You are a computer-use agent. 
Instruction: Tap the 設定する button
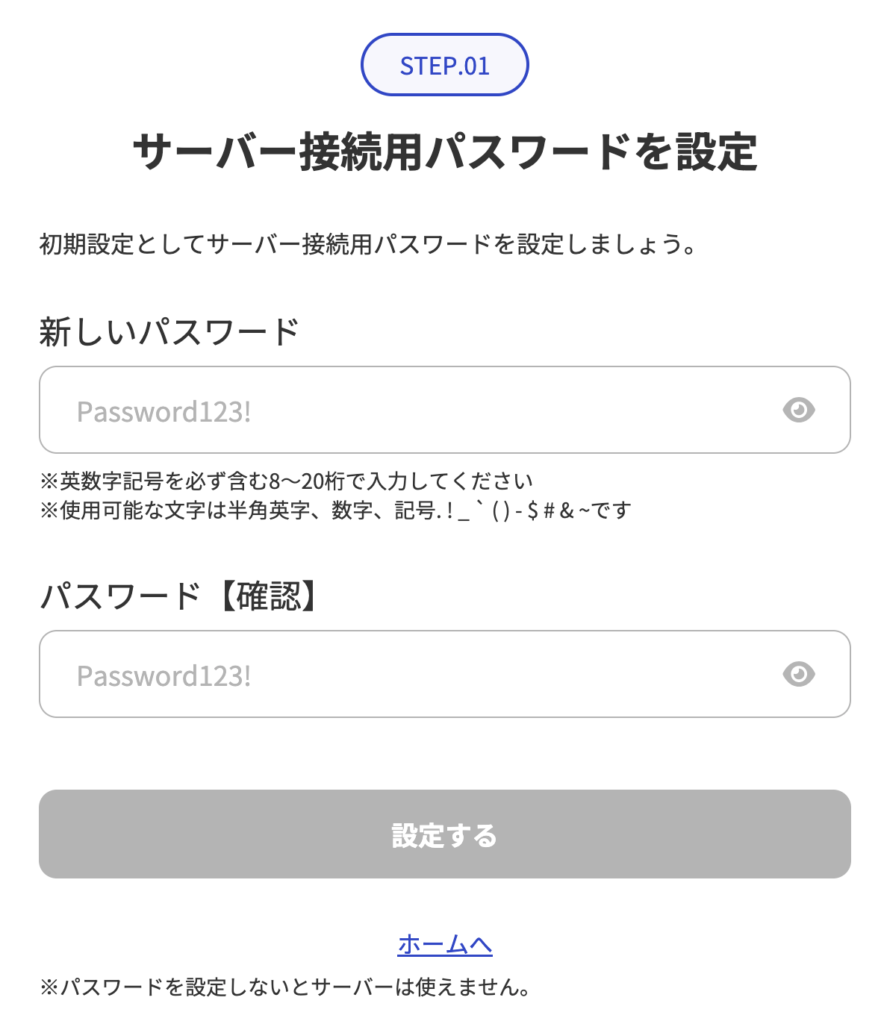(x=444, y=835)
